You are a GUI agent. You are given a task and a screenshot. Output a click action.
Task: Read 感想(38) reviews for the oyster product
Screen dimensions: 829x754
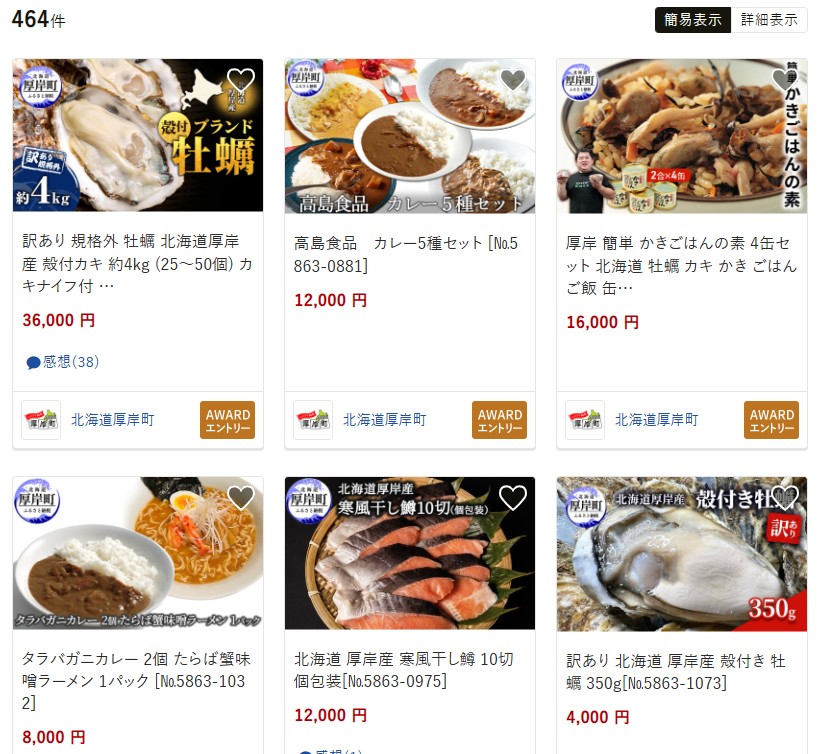point(63,362)
